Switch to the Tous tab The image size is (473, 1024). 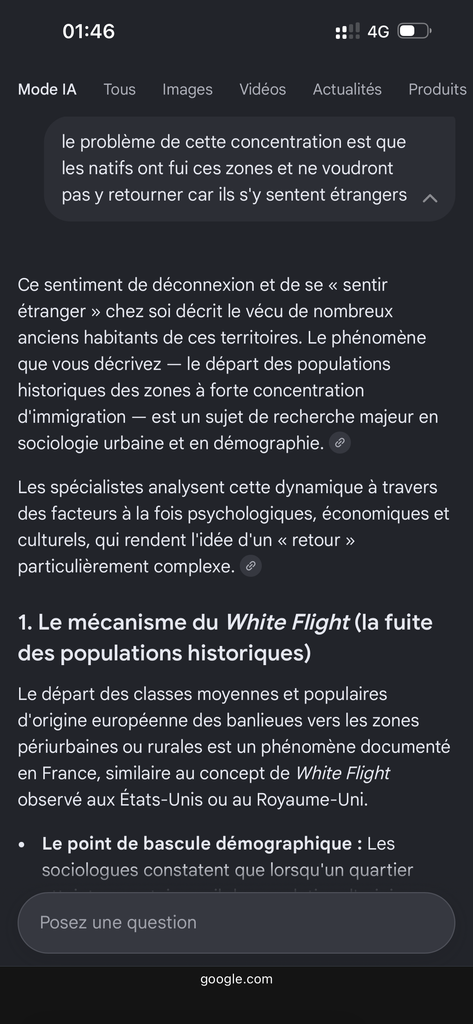(120, 89)
